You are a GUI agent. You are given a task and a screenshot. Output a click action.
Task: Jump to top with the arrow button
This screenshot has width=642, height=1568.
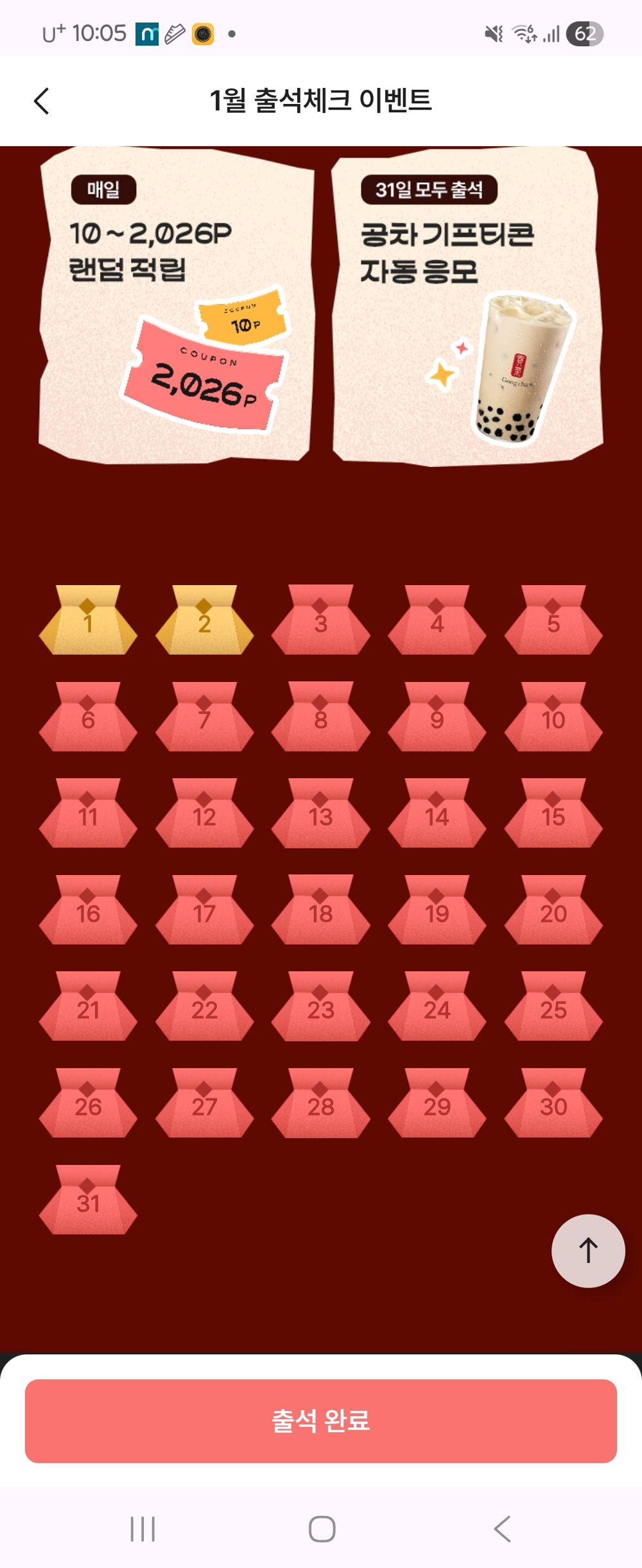[587, 1250]
